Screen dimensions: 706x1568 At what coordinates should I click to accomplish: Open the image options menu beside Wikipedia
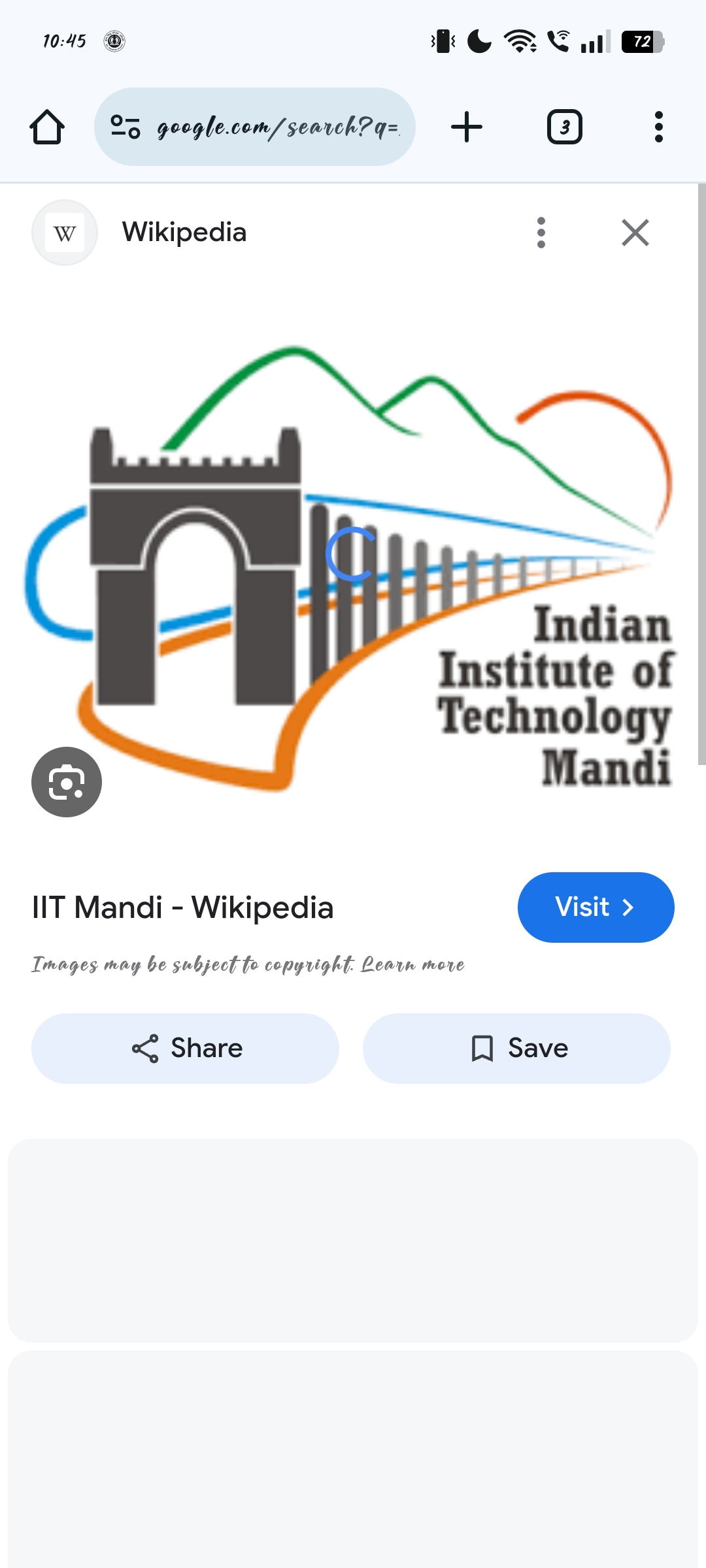pyautogui.click(x=541, y=233)
